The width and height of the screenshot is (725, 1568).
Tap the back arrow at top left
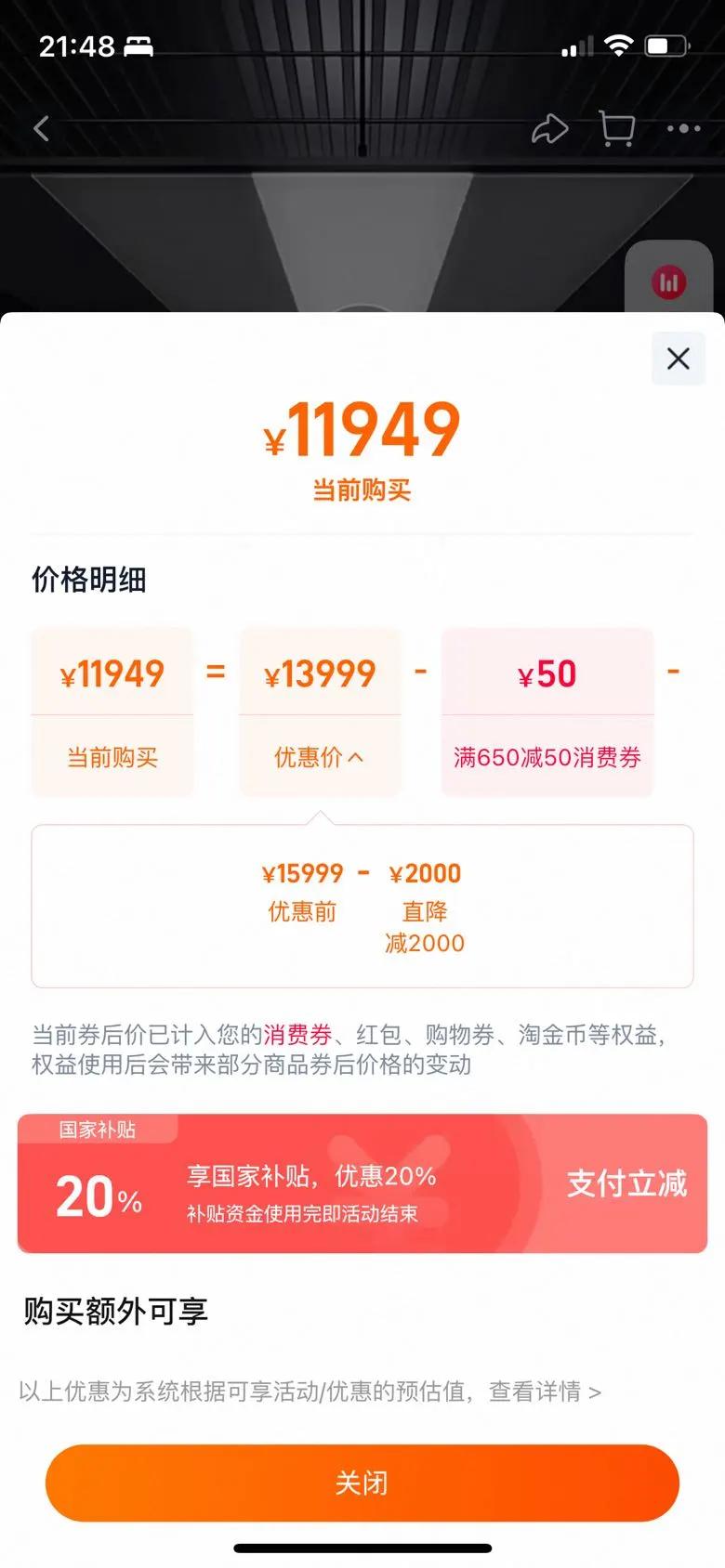pyautogui.click(x=41, y=129)
